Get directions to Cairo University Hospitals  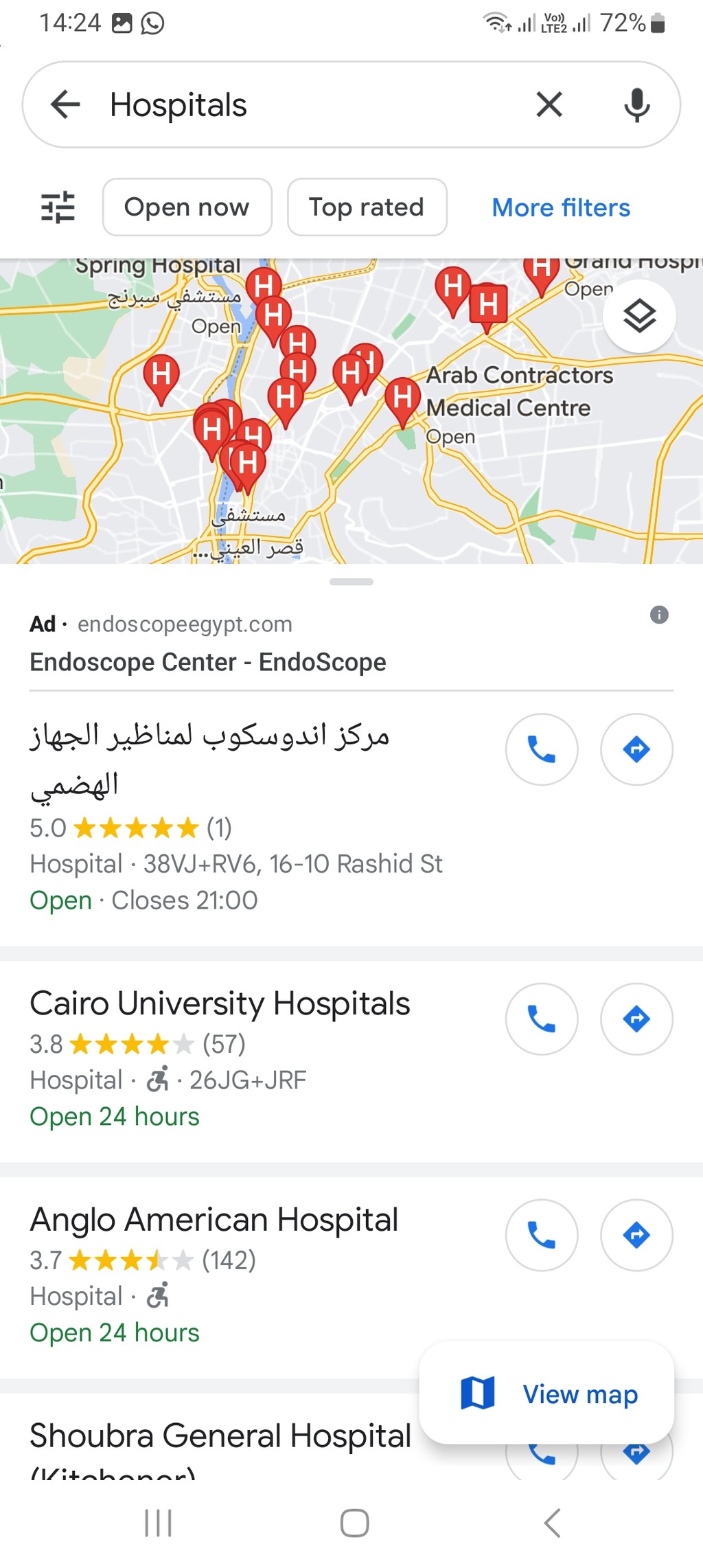tap(636, 1019)
